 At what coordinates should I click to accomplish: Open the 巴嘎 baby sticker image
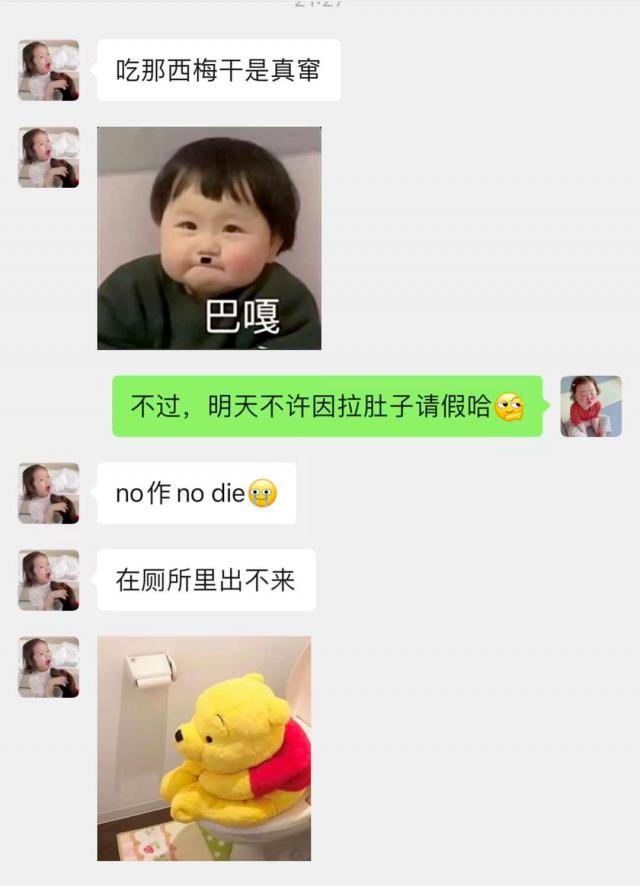coord(209,238)
